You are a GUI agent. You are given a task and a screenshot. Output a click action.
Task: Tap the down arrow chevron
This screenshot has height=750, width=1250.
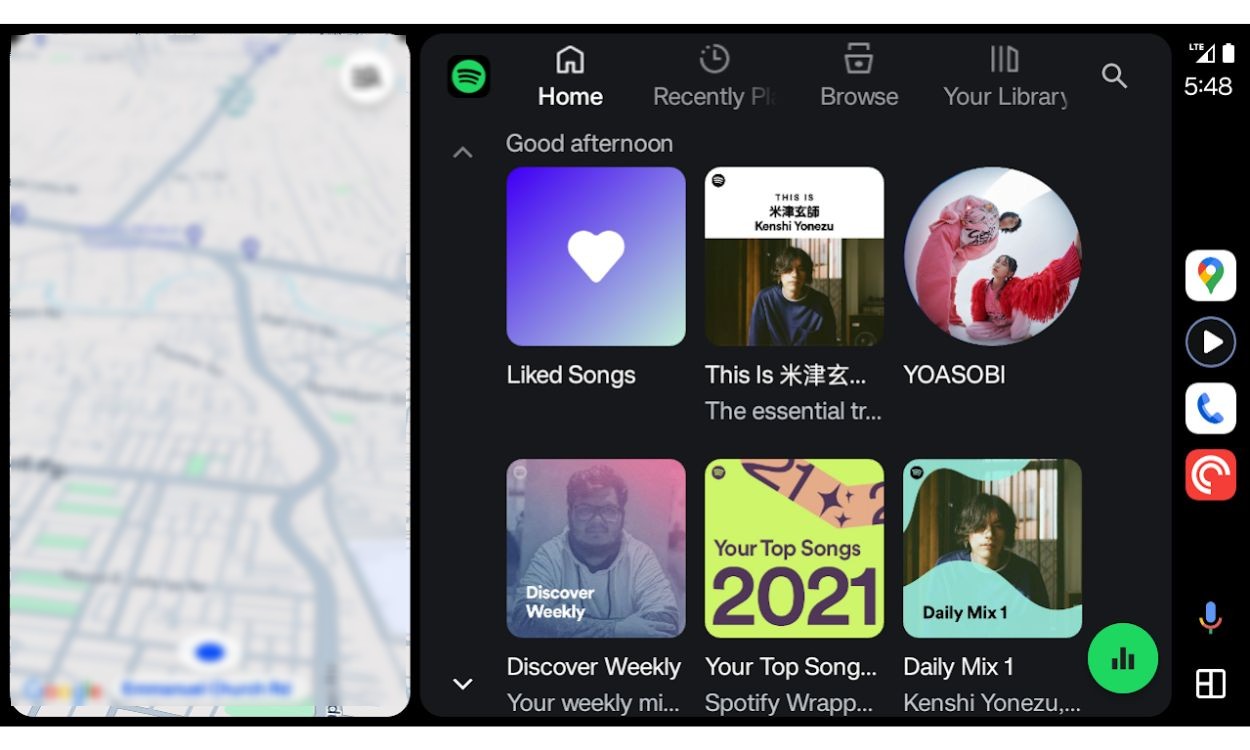click(462, 684)
